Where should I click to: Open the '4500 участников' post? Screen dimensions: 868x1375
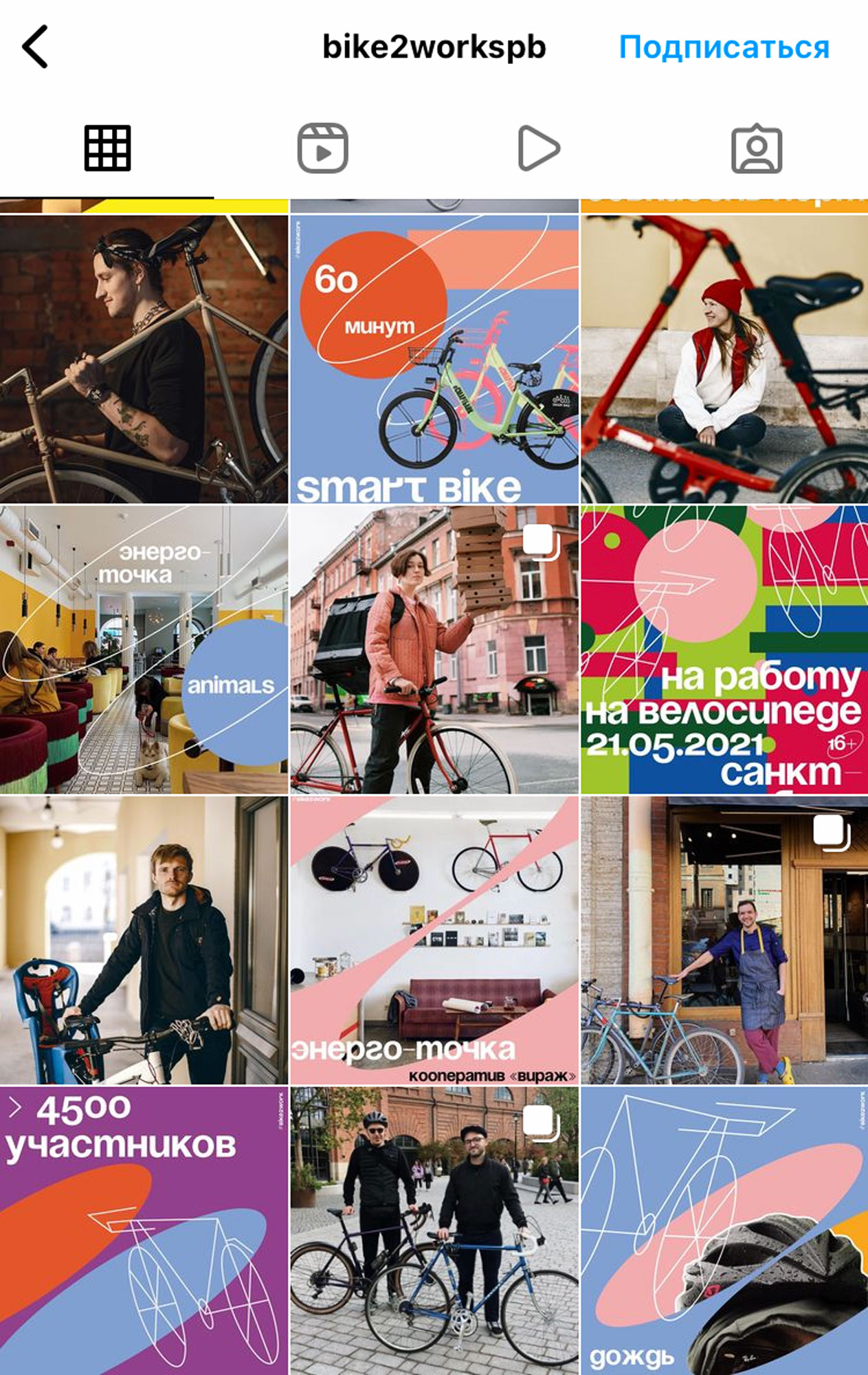tap(144, 1231)
